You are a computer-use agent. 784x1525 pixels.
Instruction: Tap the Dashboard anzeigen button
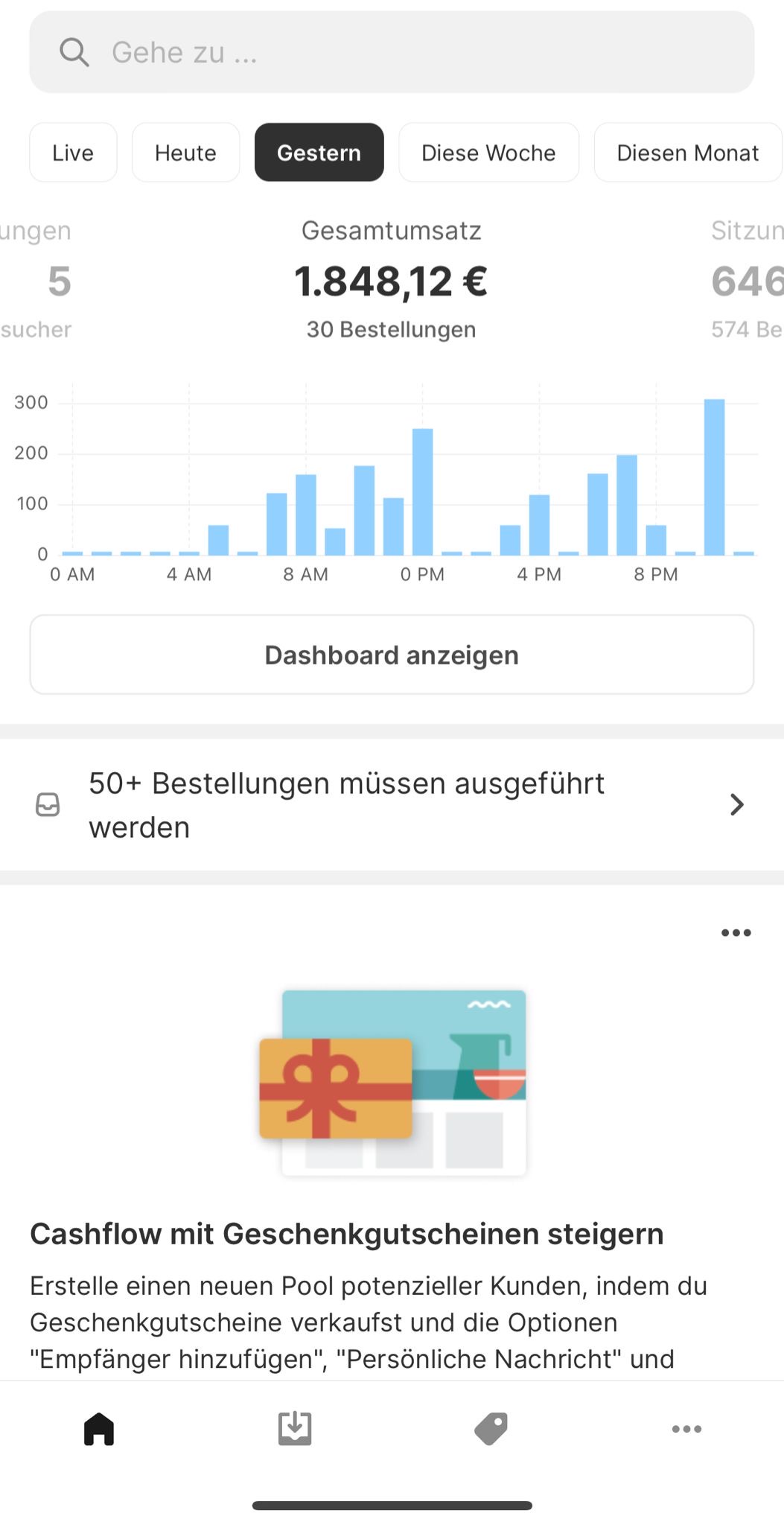point(392,655)
